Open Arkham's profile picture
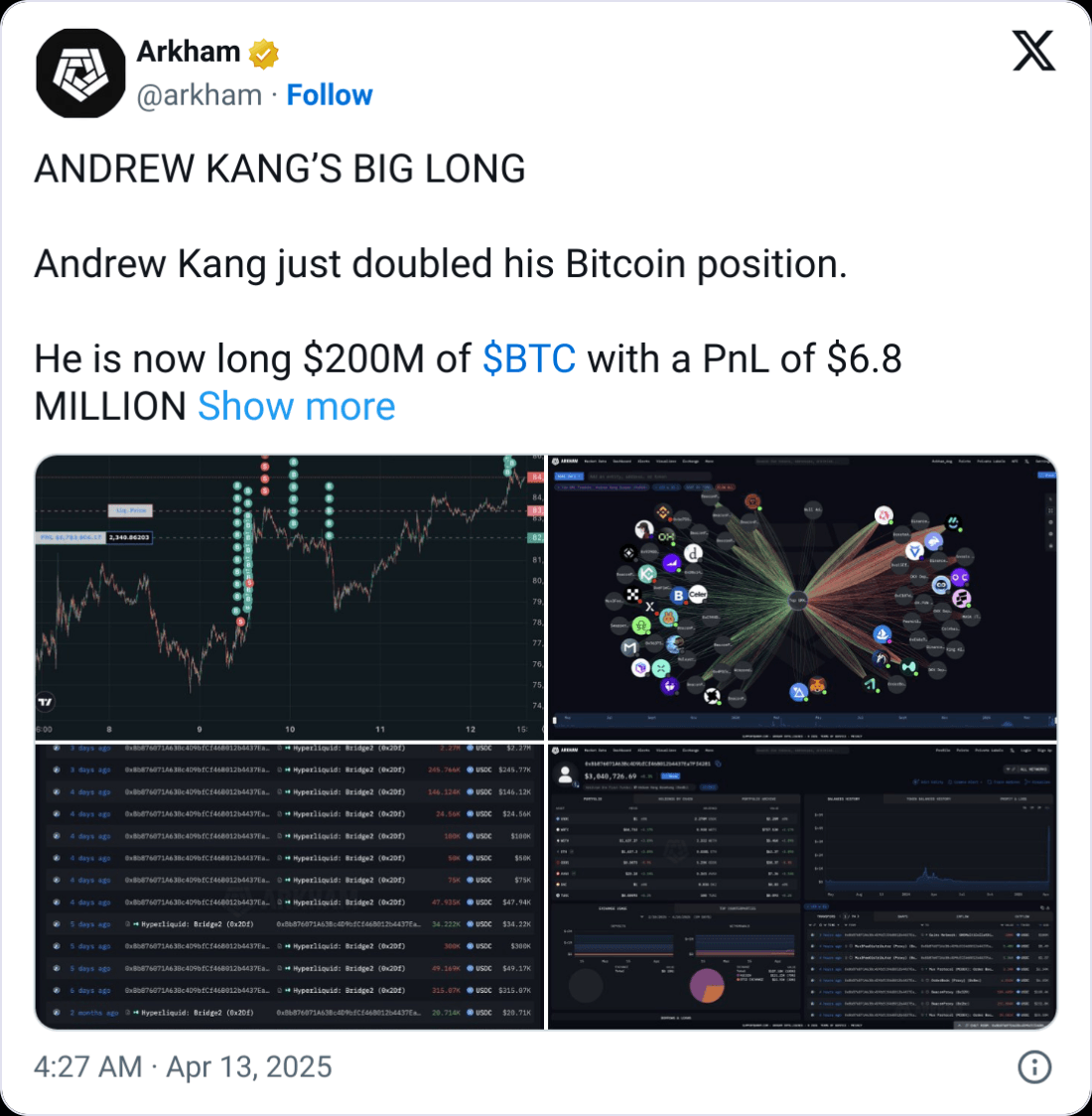Viewport: 1092px width, 1116px height. click(x=80, y=73)
